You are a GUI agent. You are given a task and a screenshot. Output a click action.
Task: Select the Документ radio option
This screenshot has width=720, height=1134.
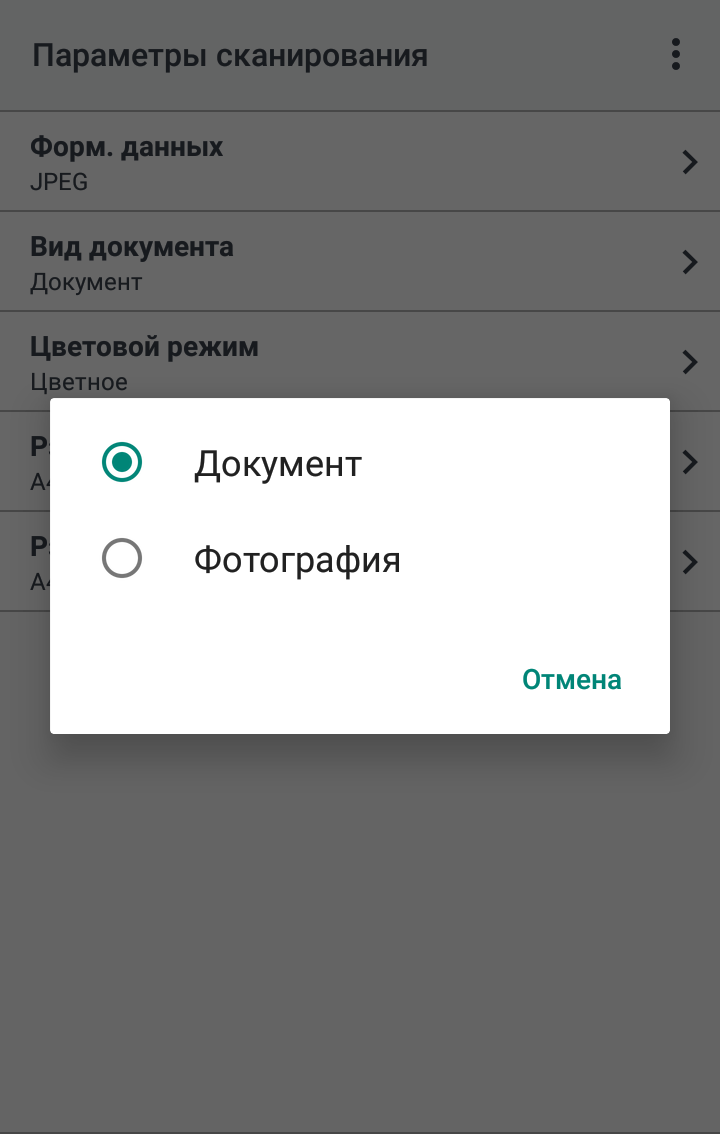tap(122, 463)
